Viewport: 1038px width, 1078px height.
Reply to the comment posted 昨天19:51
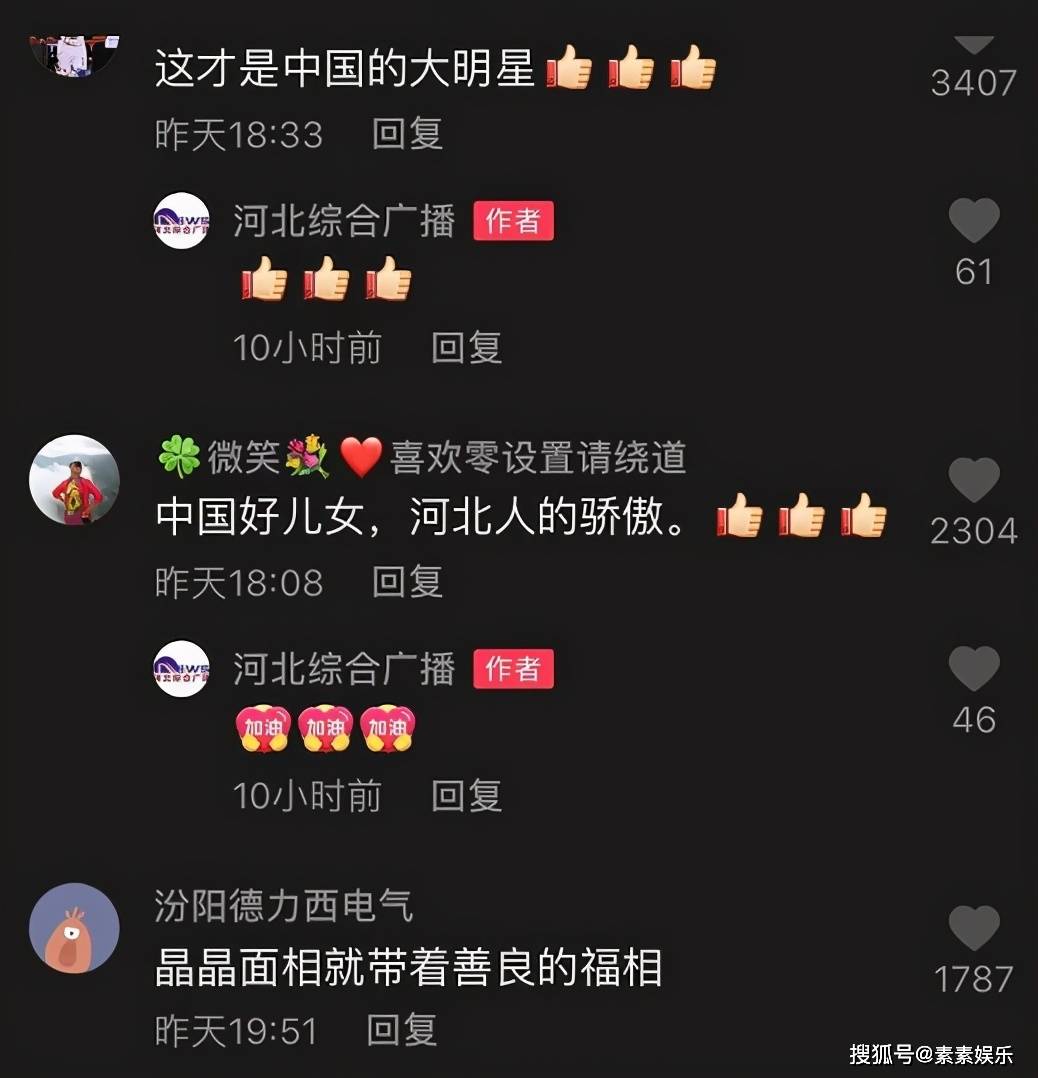coord(402,1029)
